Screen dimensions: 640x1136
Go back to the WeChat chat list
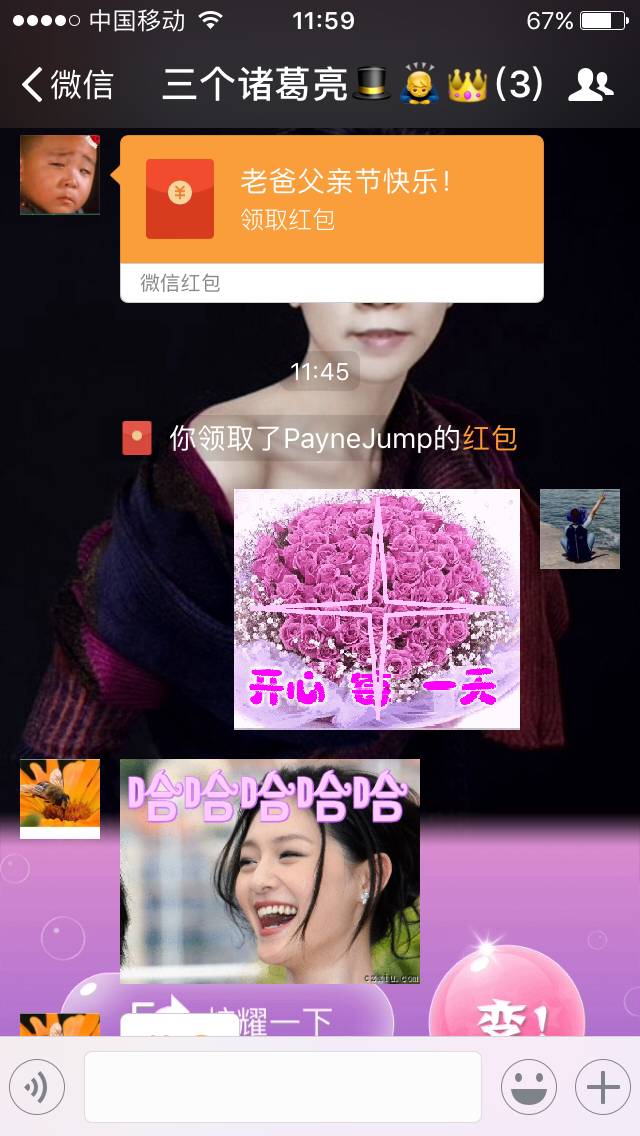point(66,85)
